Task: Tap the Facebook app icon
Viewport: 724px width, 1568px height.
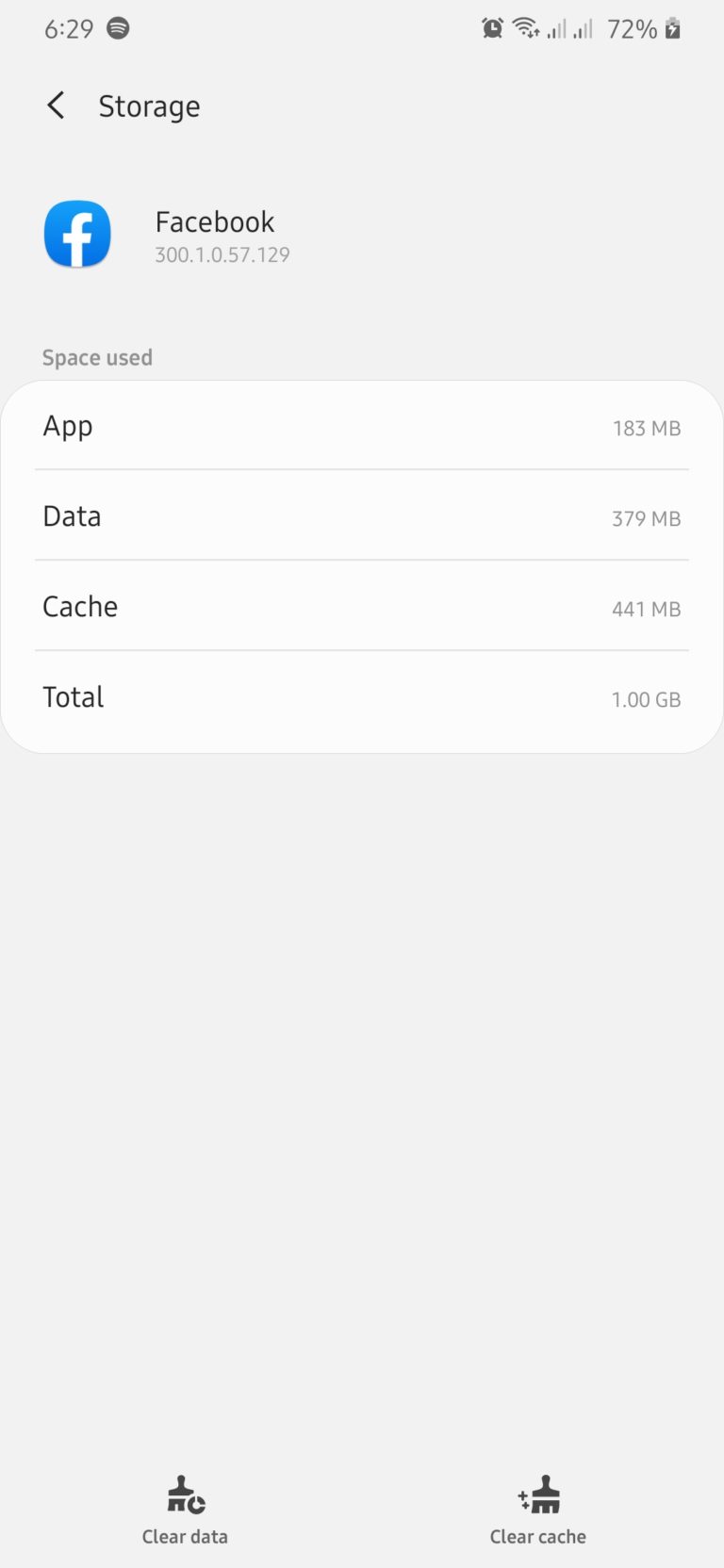Action: pos(77,234)
